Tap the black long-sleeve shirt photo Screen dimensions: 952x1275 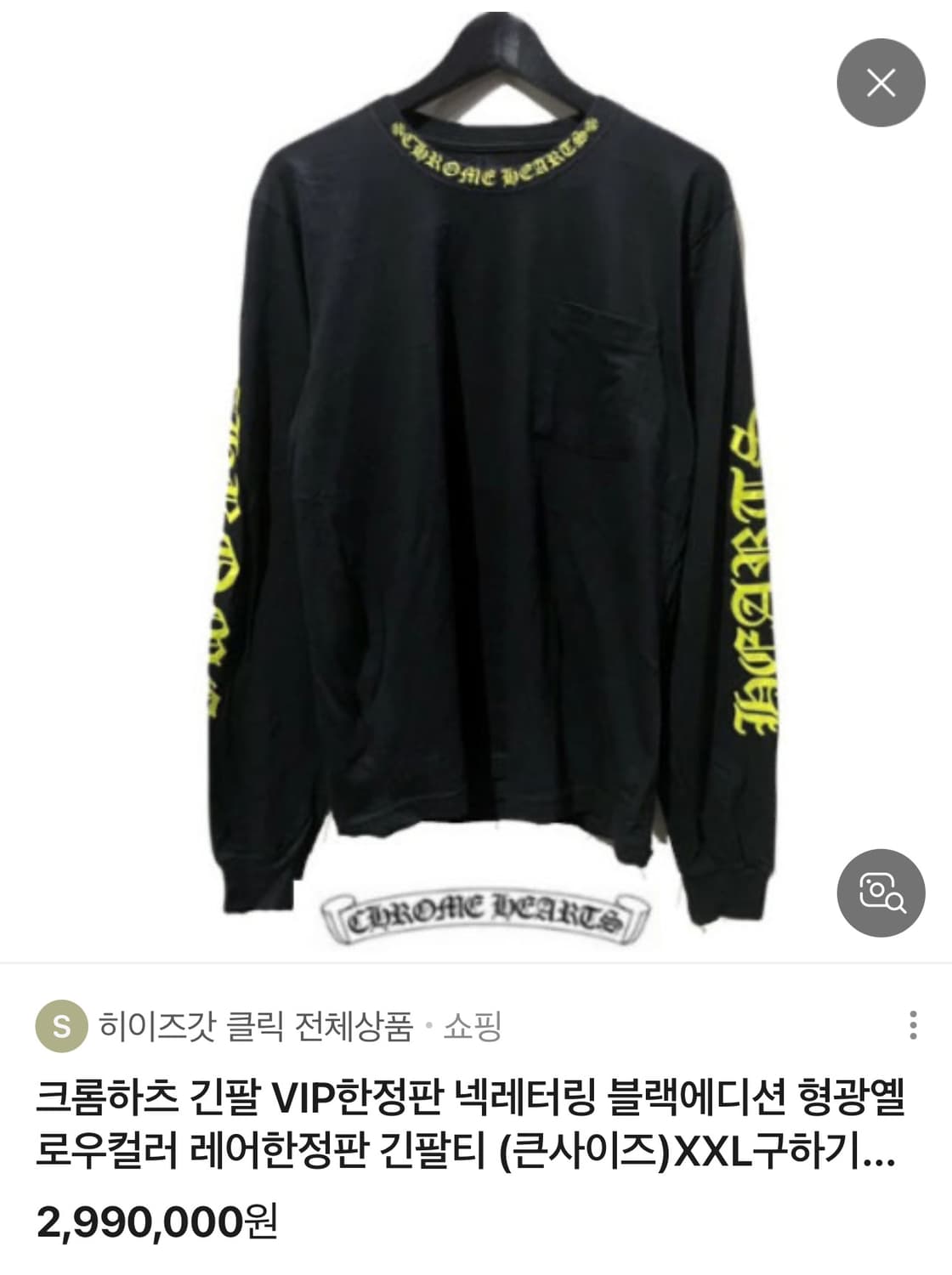click(476, 510)
